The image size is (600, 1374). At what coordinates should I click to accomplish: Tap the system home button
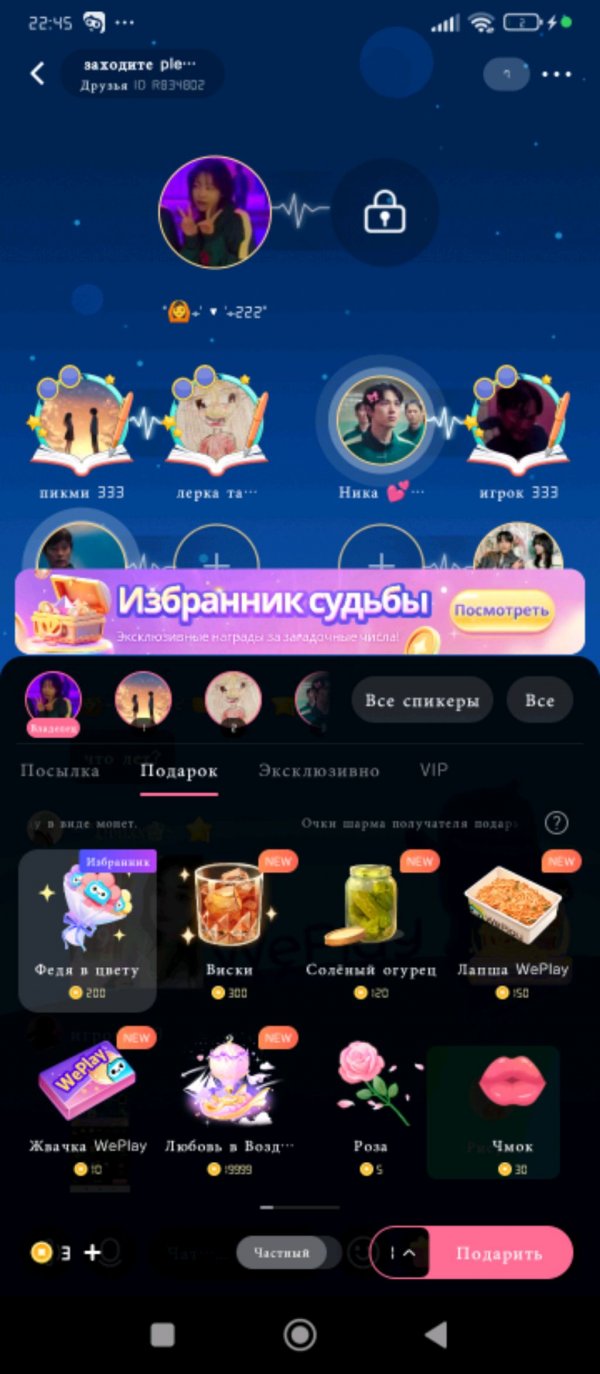coord(299,1334)
